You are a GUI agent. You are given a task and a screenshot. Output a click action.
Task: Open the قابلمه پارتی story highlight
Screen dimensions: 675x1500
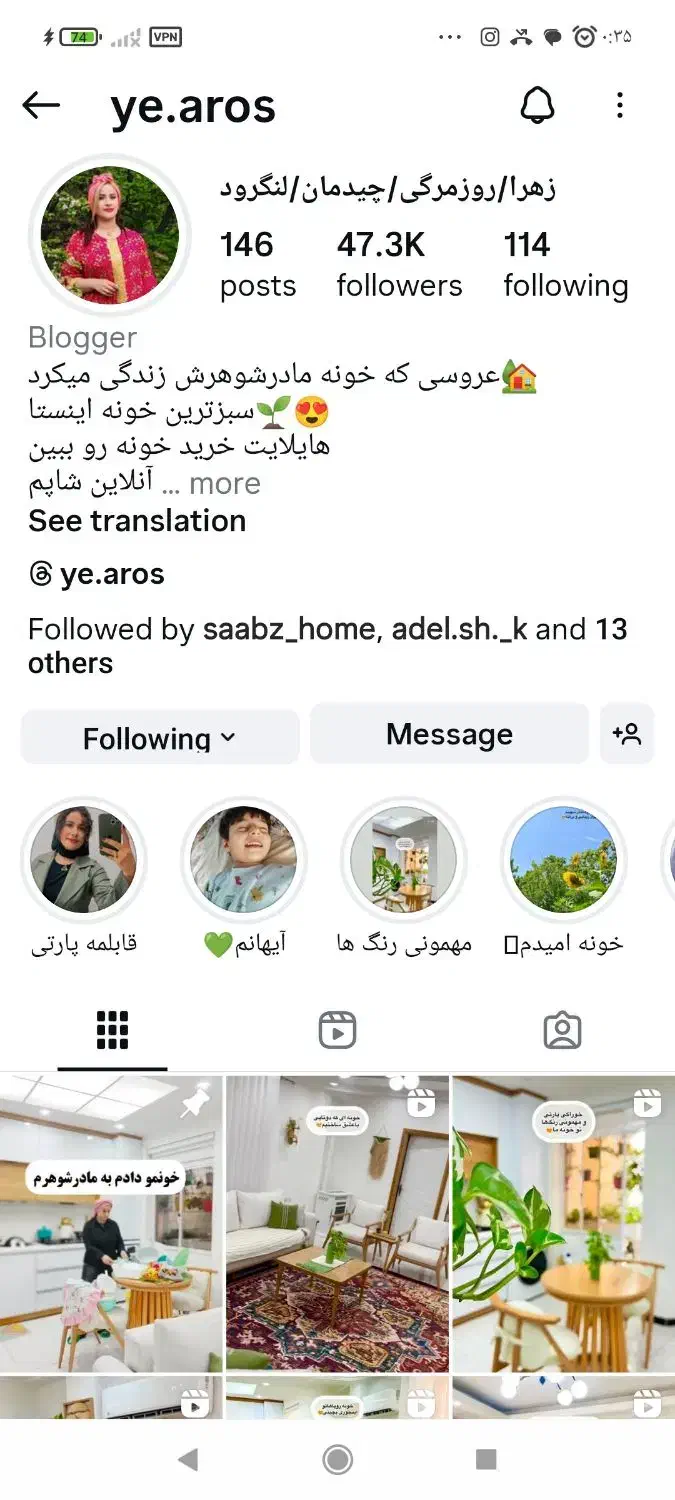[84, 859]
